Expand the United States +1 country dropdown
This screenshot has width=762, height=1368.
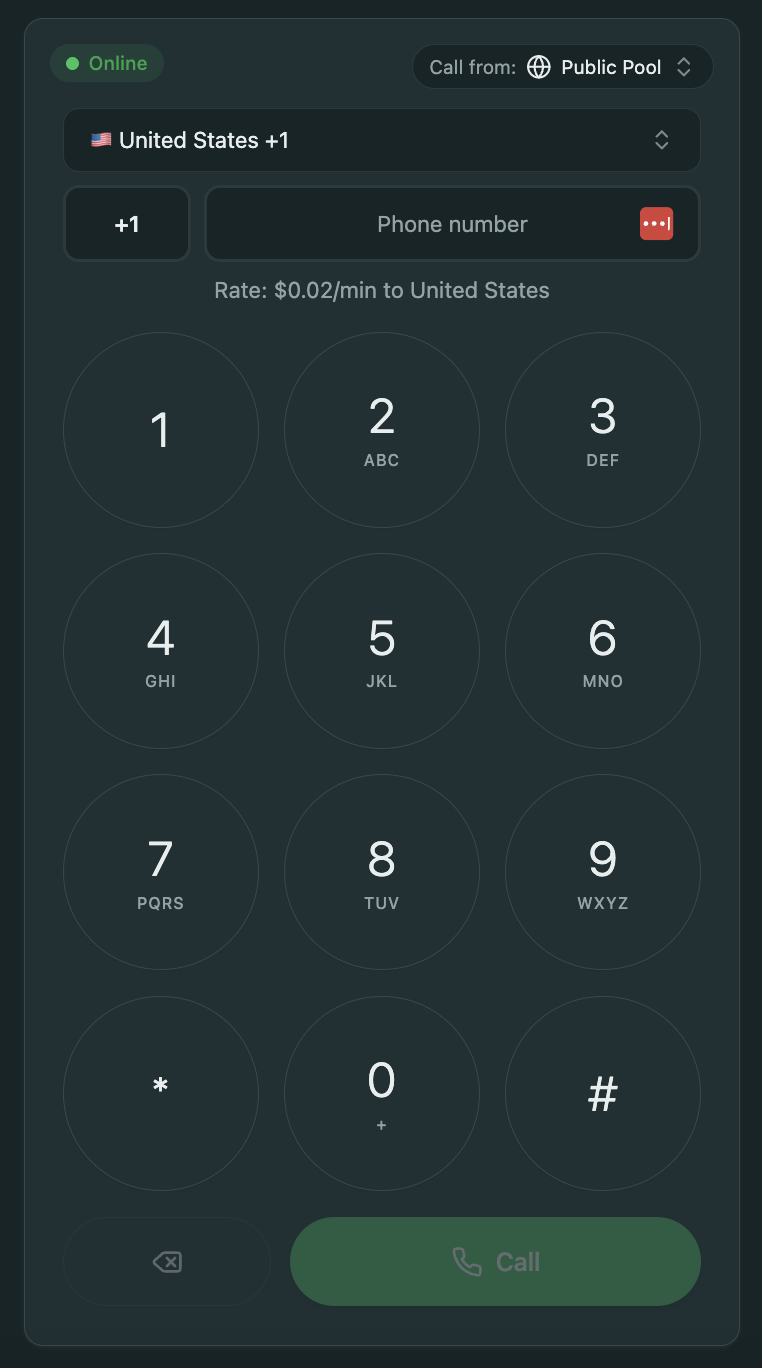coord(381,140)
